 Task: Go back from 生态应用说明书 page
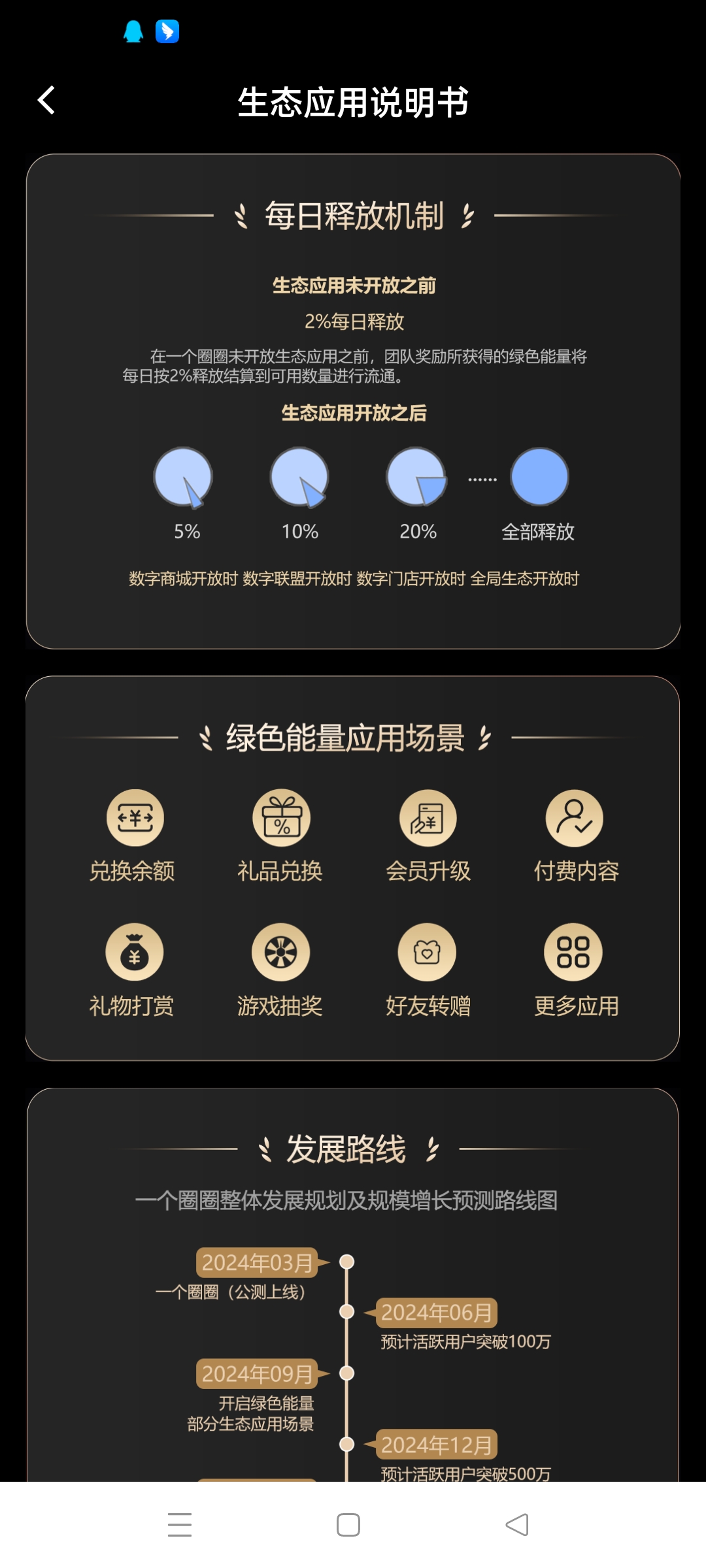pyautogui.click(x=46, y=101)
